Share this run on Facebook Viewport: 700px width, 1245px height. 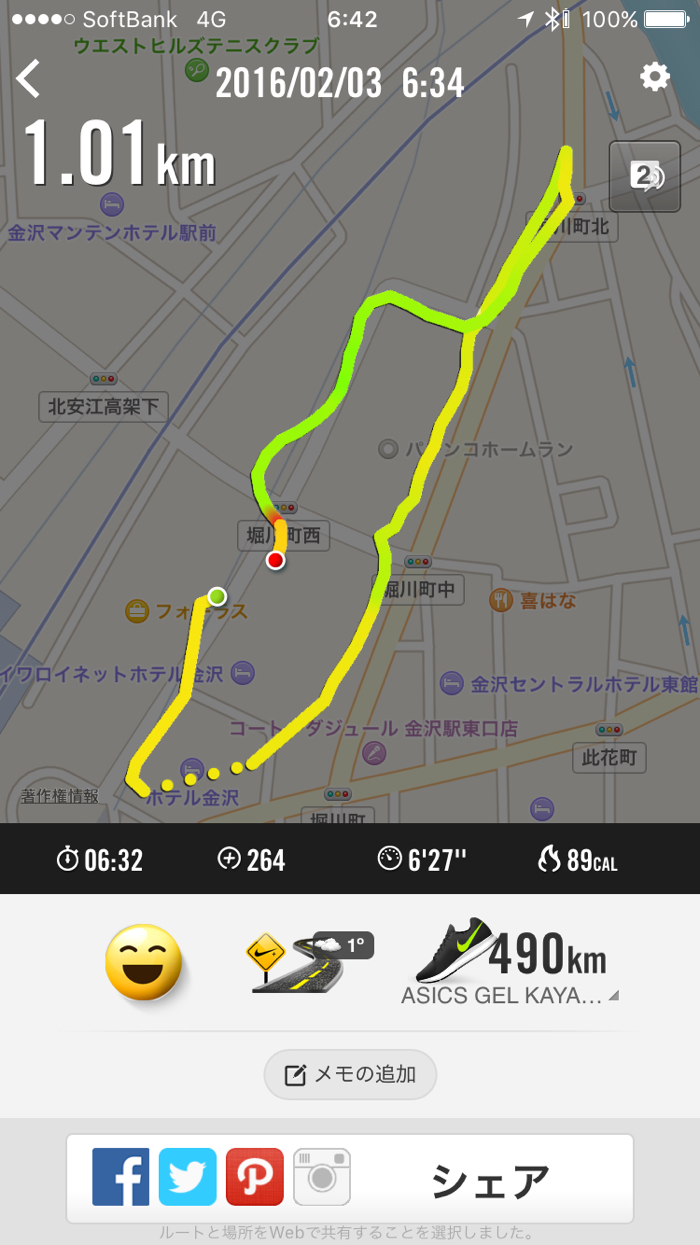pyautogui.click(x=120, y=1177)
